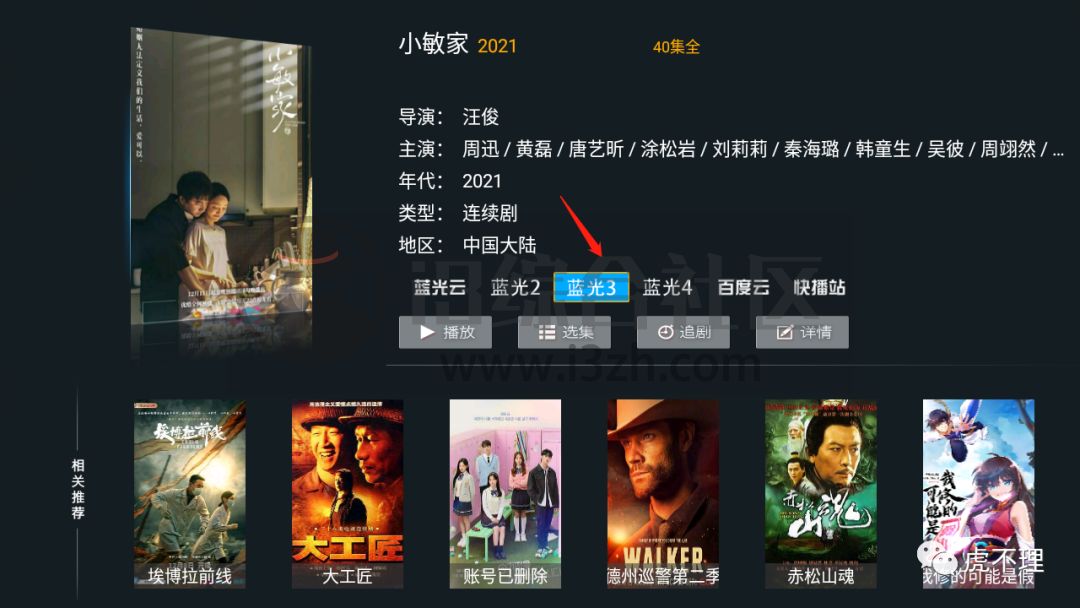Open 德州巡警第二季 recommendation
Viewport: 1080px width, 608px height.
663,493
